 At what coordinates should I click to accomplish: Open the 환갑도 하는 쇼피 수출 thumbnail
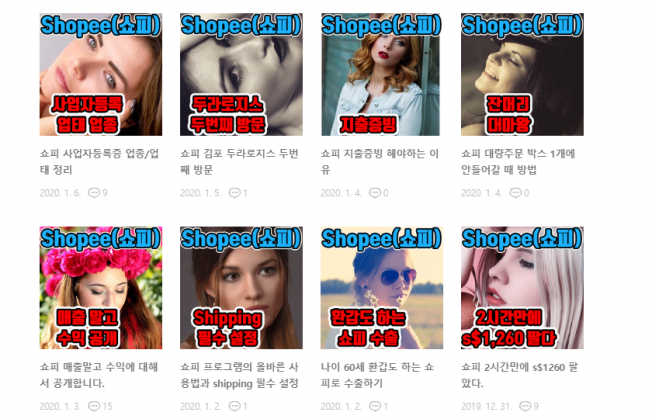coord(381,288)
